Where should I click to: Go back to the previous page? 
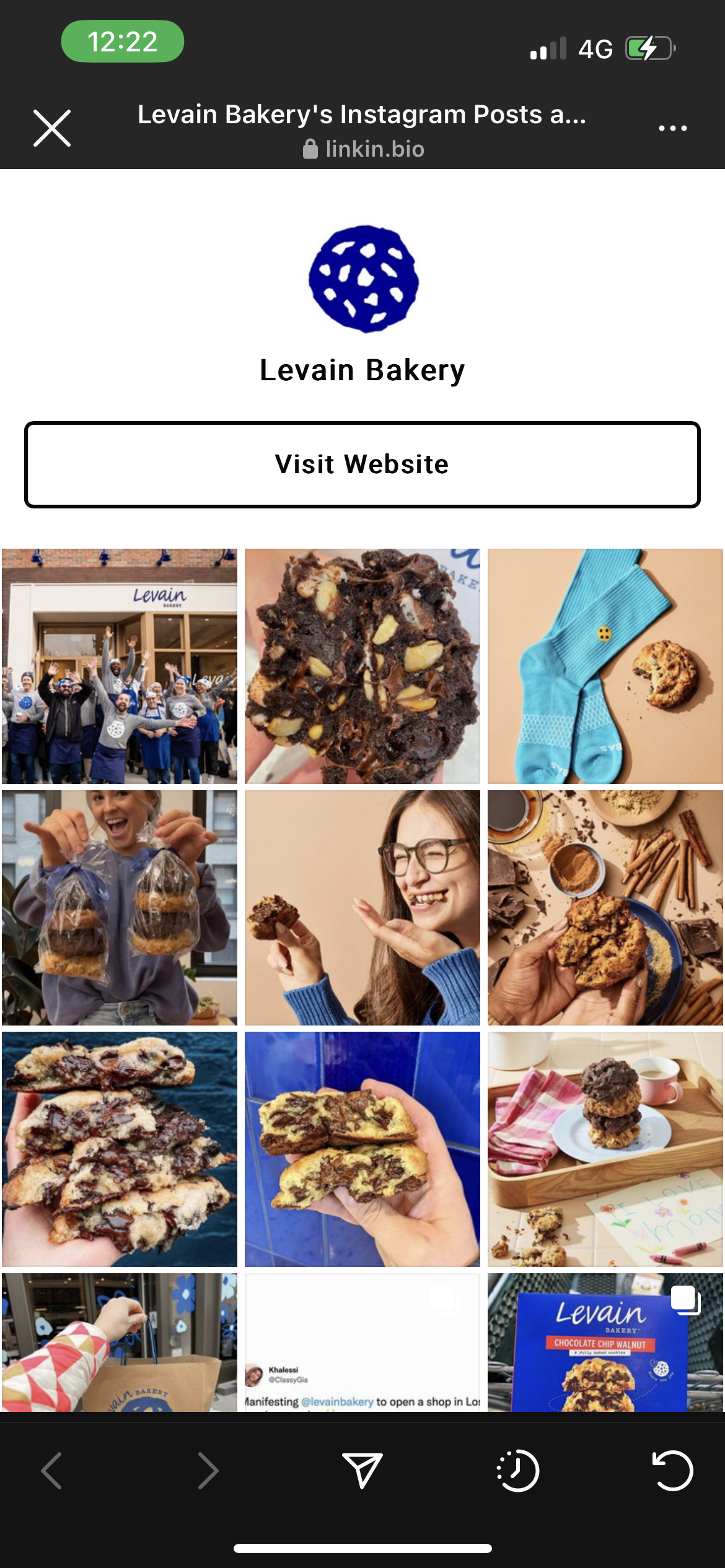pyautogui.click(x=52, y=1470)
